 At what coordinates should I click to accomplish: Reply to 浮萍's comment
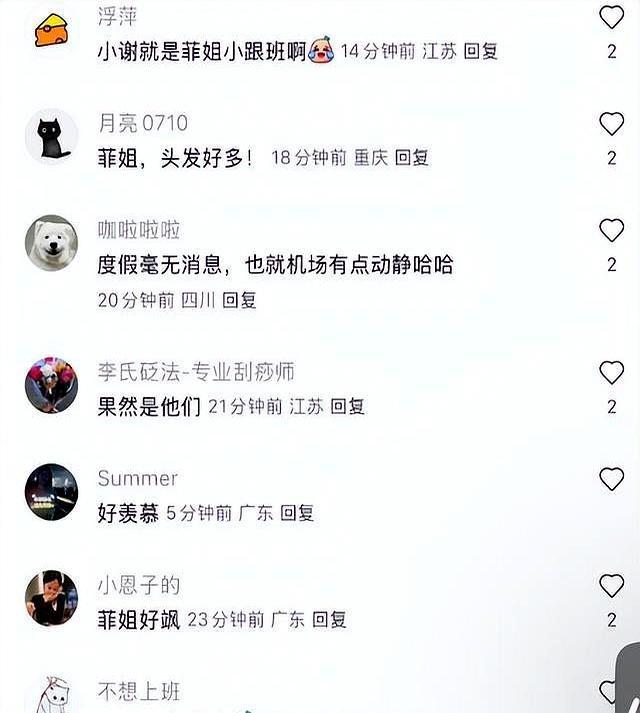pos(481,51)
